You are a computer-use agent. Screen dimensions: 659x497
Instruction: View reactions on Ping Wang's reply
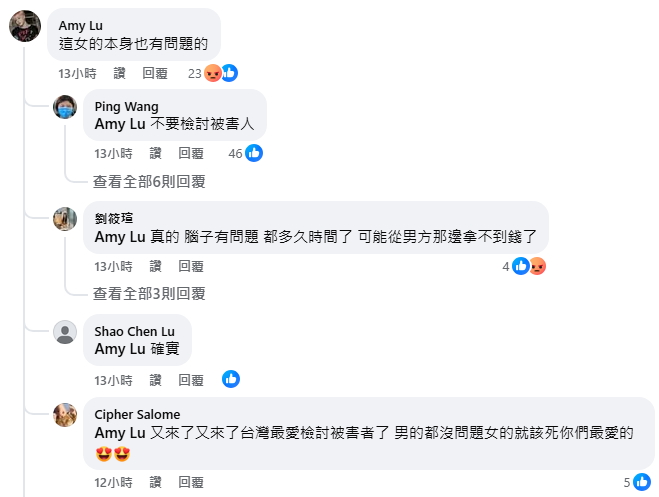(246, 153)
